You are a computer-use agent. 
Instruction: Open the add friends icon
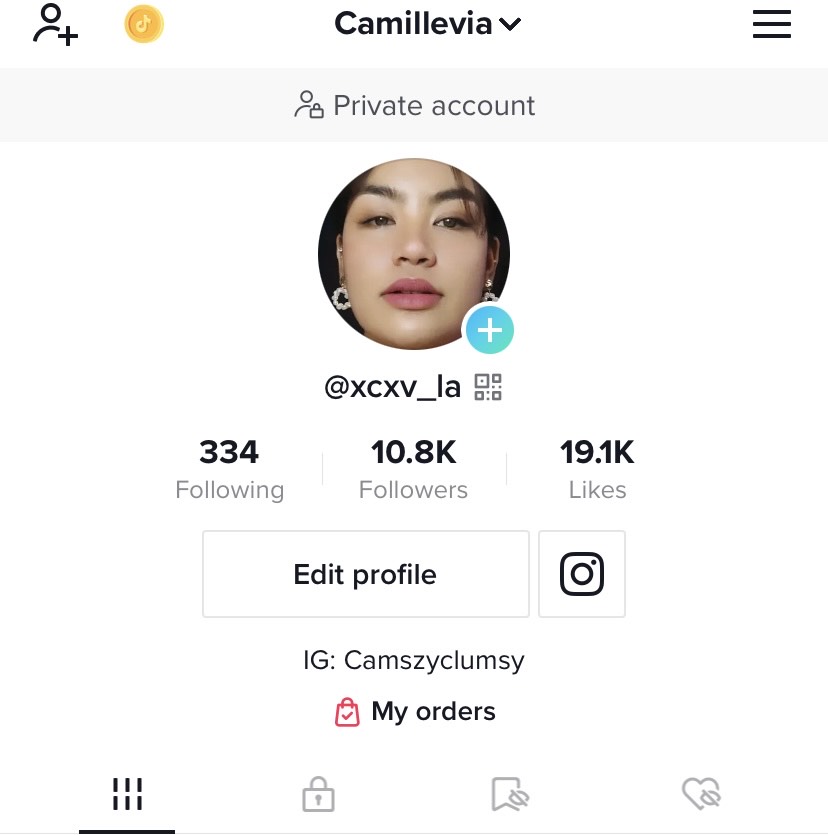[x=55, y=24]
